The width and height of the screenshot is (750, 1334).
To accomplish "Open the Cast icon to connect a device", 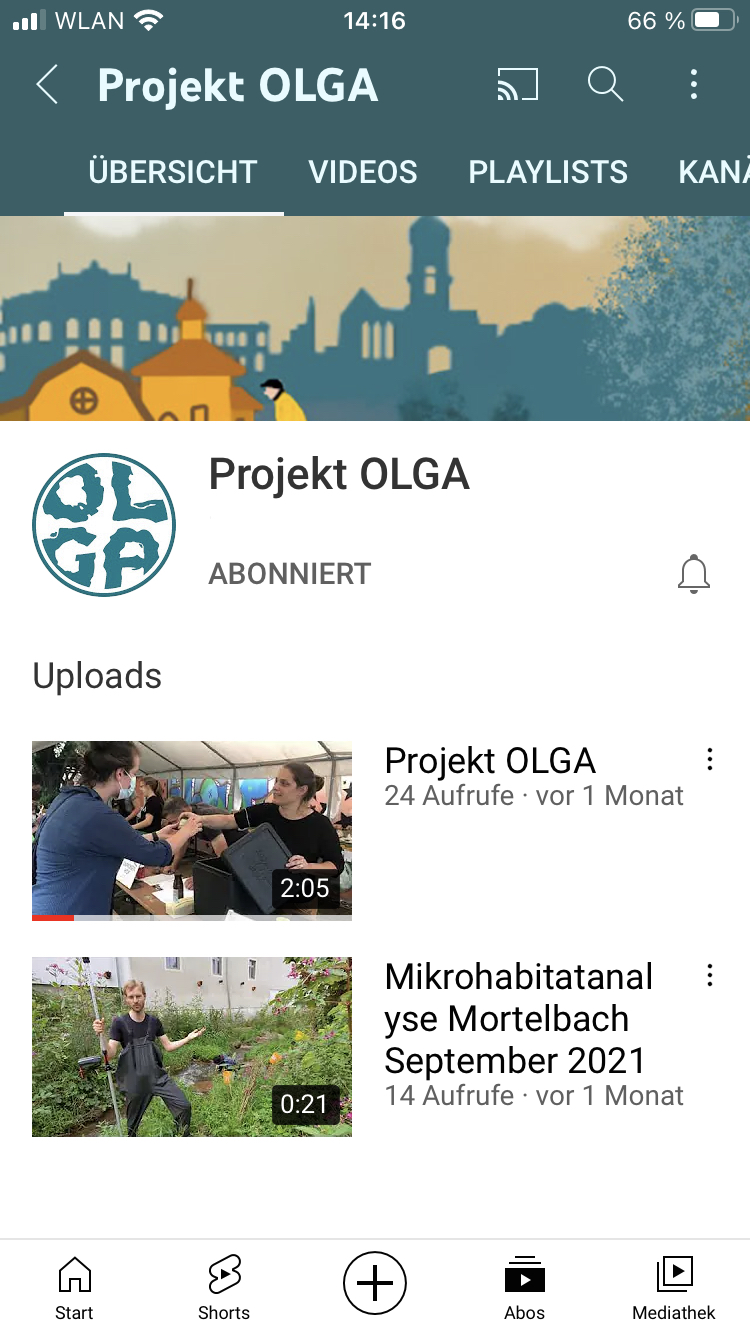I will pyautogui.click(x=517, y=85).
